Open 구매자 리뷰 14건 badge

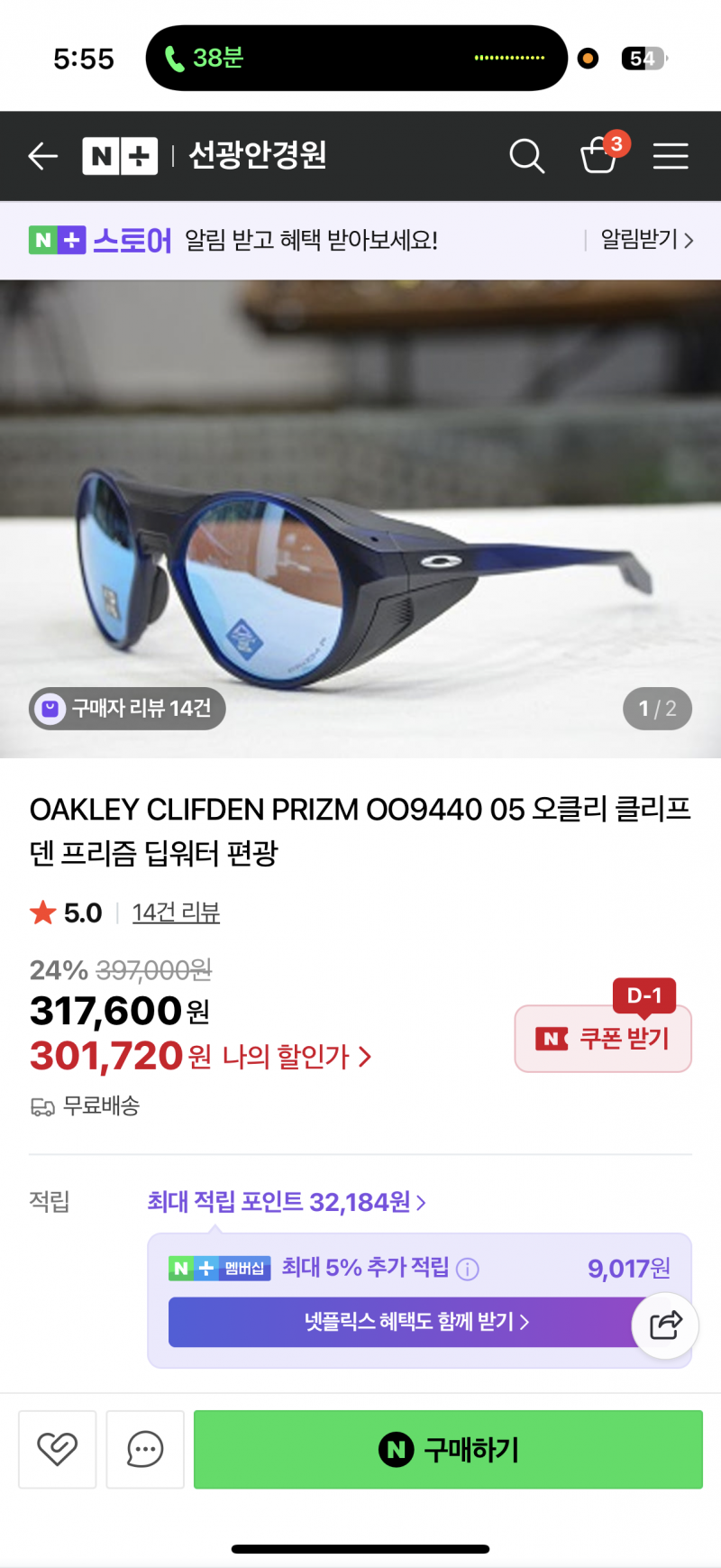tap(127, 708)
